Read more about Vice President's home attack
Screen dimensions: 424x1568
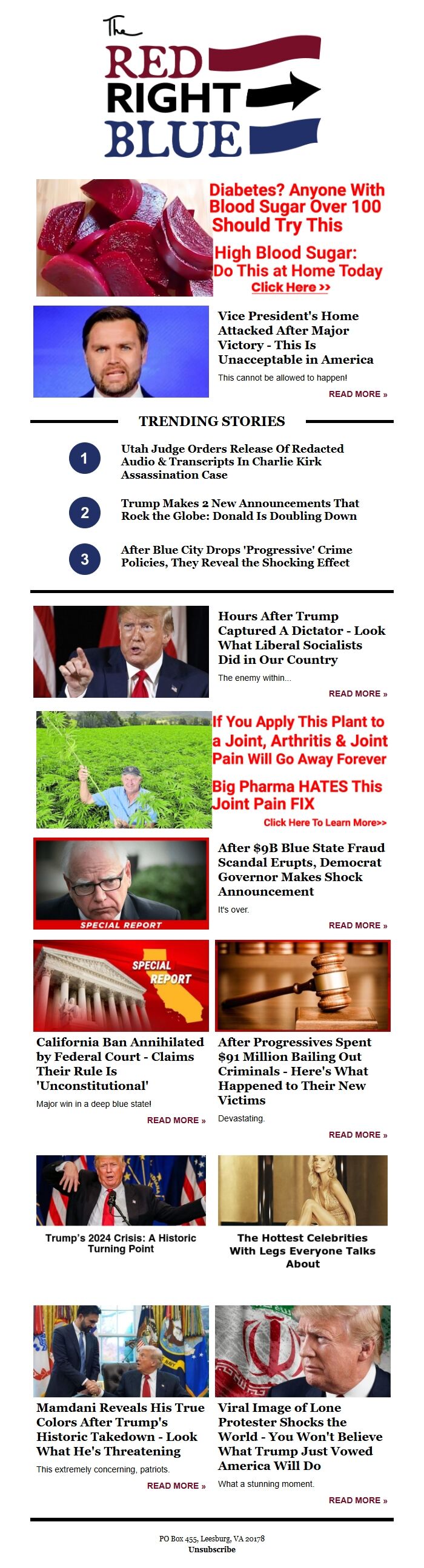tap(357, 395)
